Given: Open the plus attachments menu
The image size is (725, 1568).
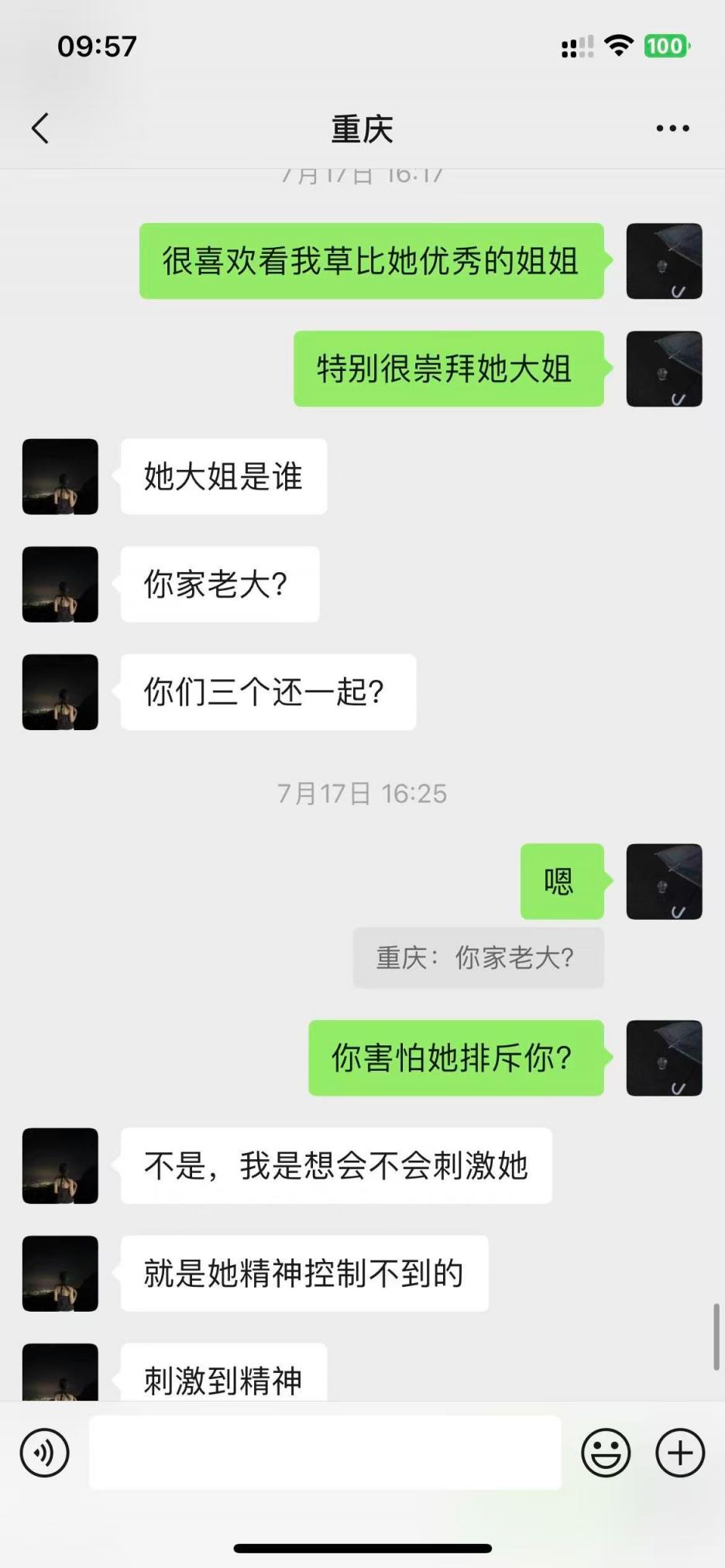Looking at the screenshot, I should [x=680, y=1453].
